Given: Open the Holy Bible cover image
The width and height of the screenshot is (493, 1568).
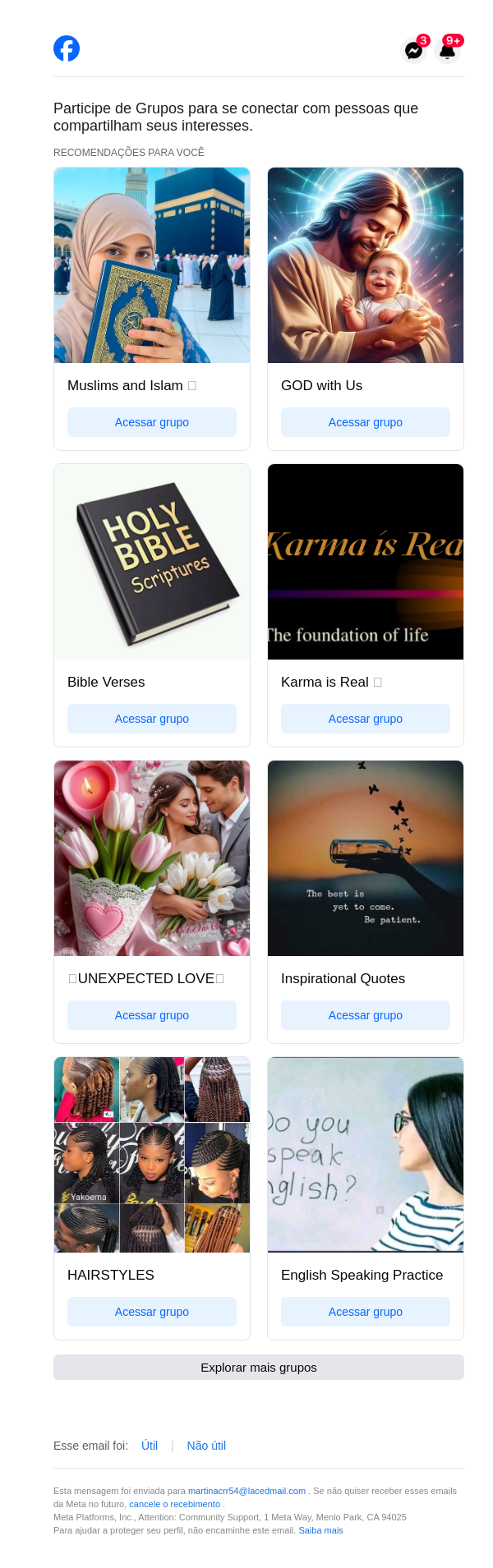Looking at the screenshot, I should point(152,562).
